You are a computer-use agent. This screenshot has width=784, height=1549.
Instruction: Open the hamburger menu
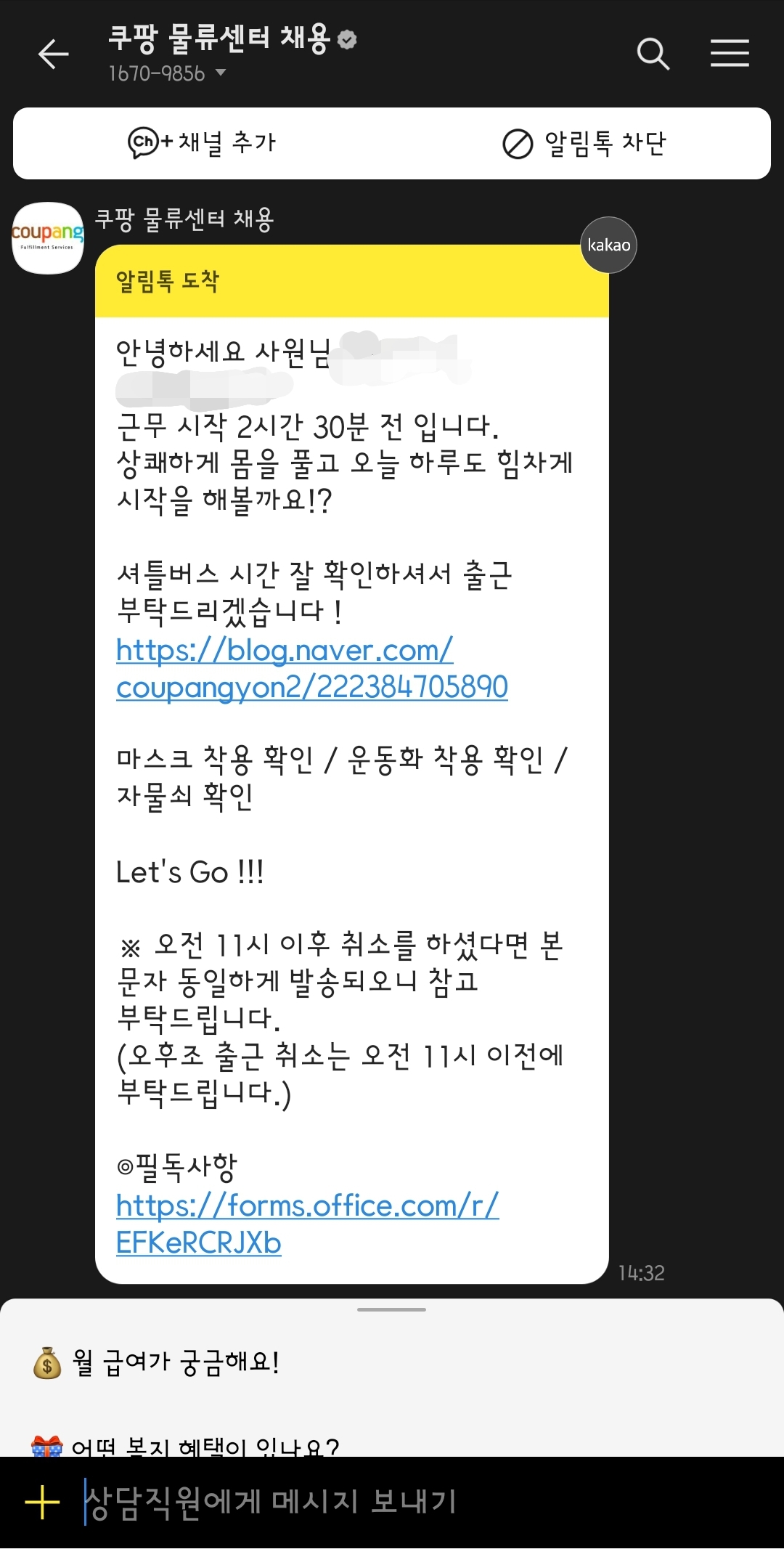[730, 54]
